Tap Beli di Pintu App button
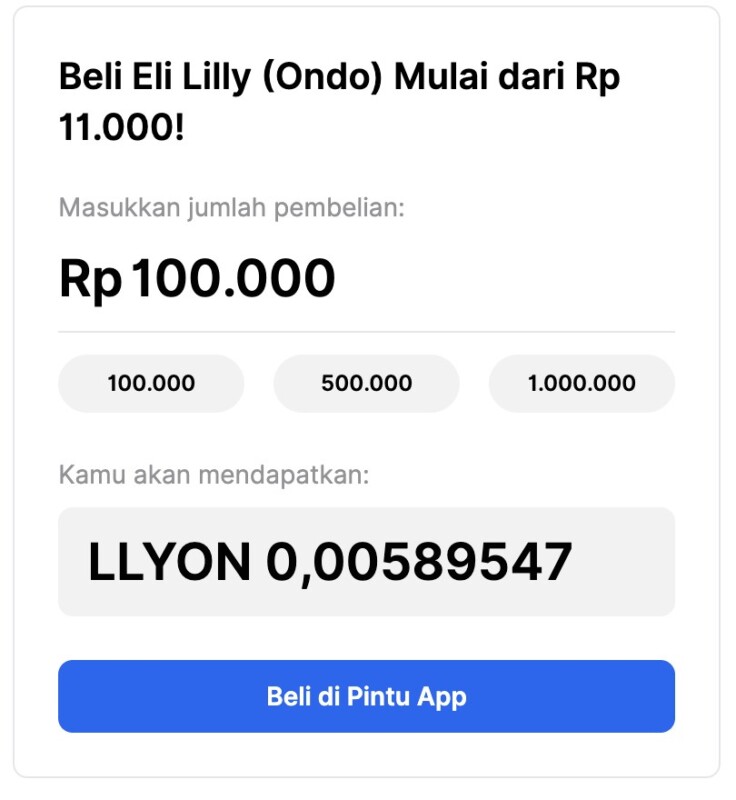This screenshot has width=736, height=800. click(366, 696)
